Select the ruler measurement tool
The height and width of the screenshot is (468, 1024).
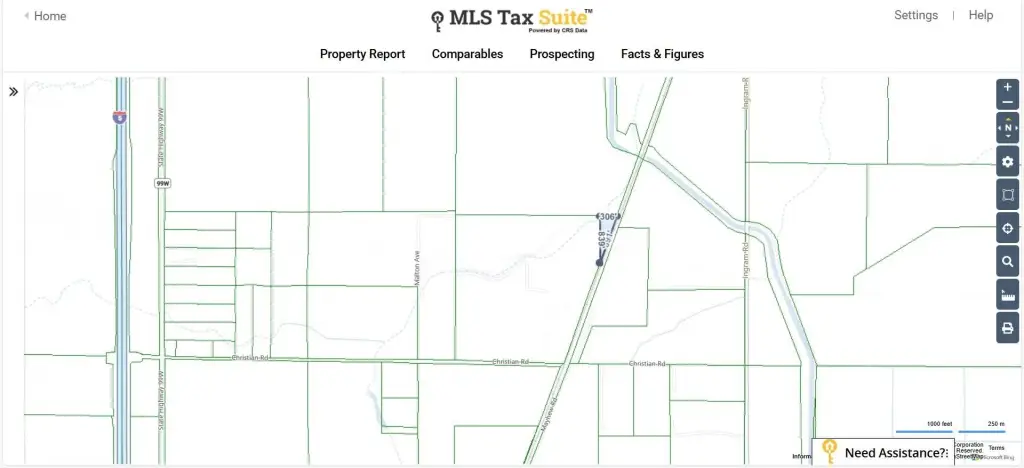[1007, 295]
